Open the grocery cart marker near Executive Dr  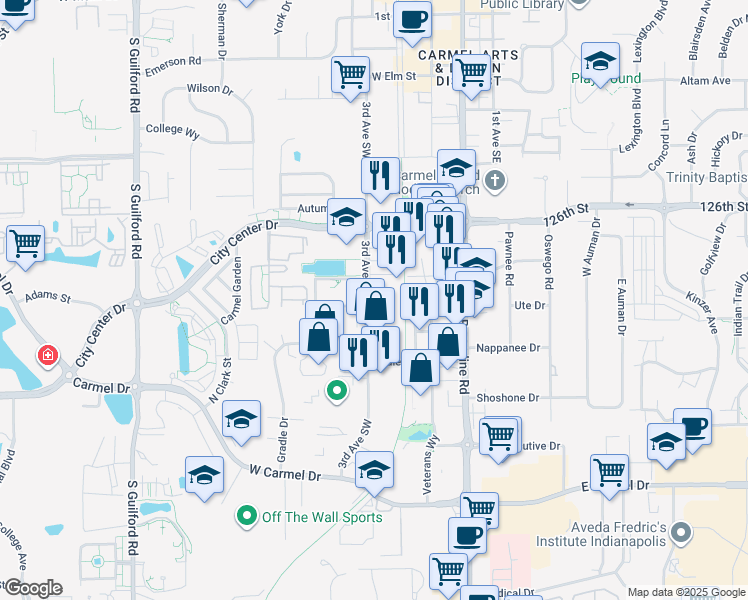[x=499, y=436]
